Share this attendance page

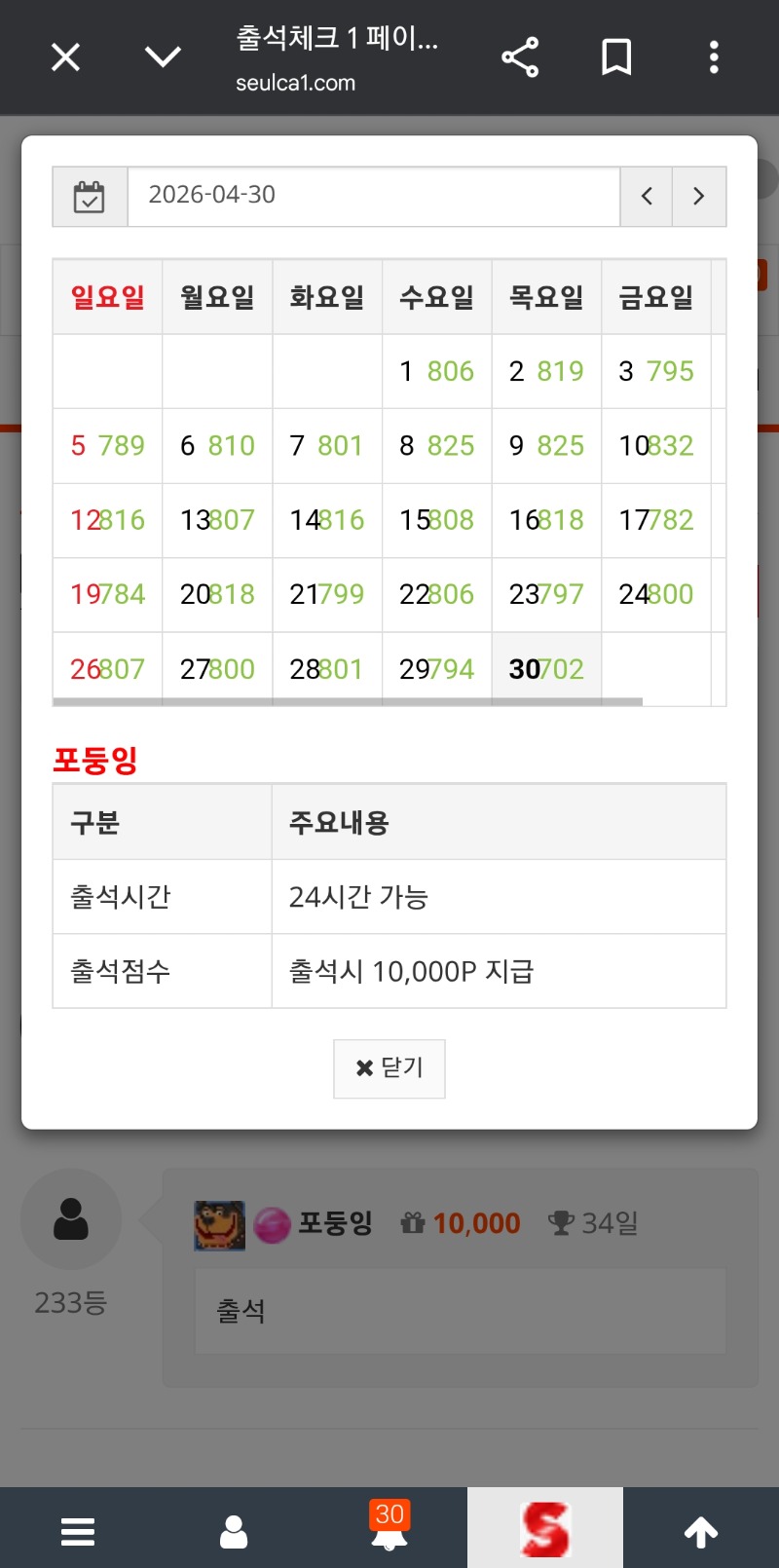[520, 57]
